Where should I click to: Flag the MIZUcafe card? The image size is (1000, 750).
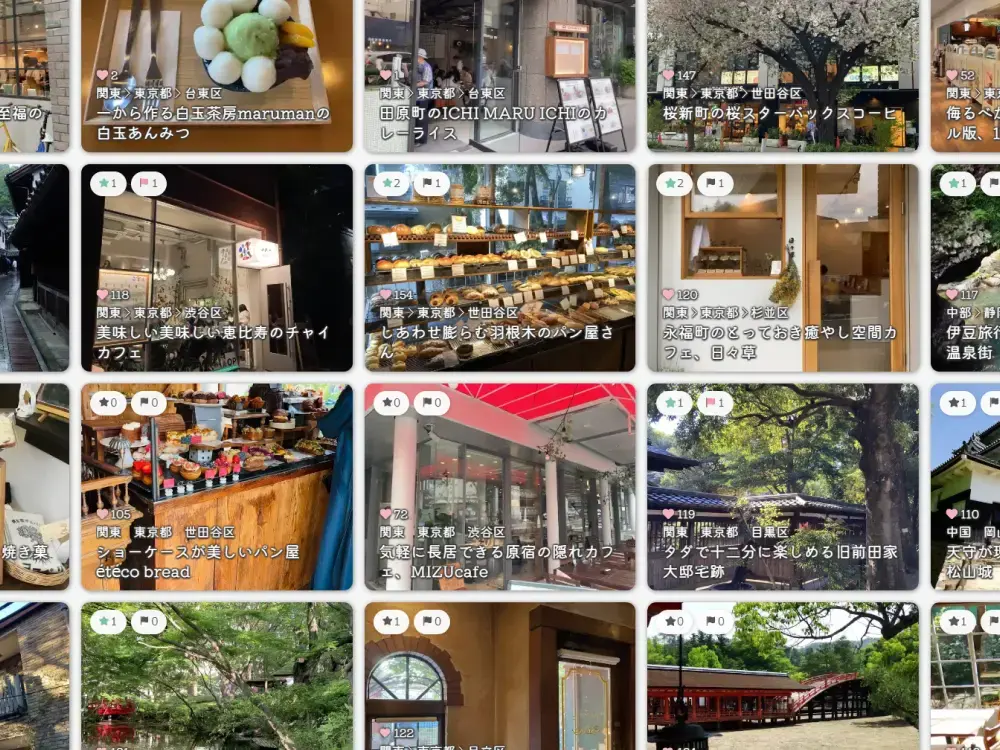[432, 403]
